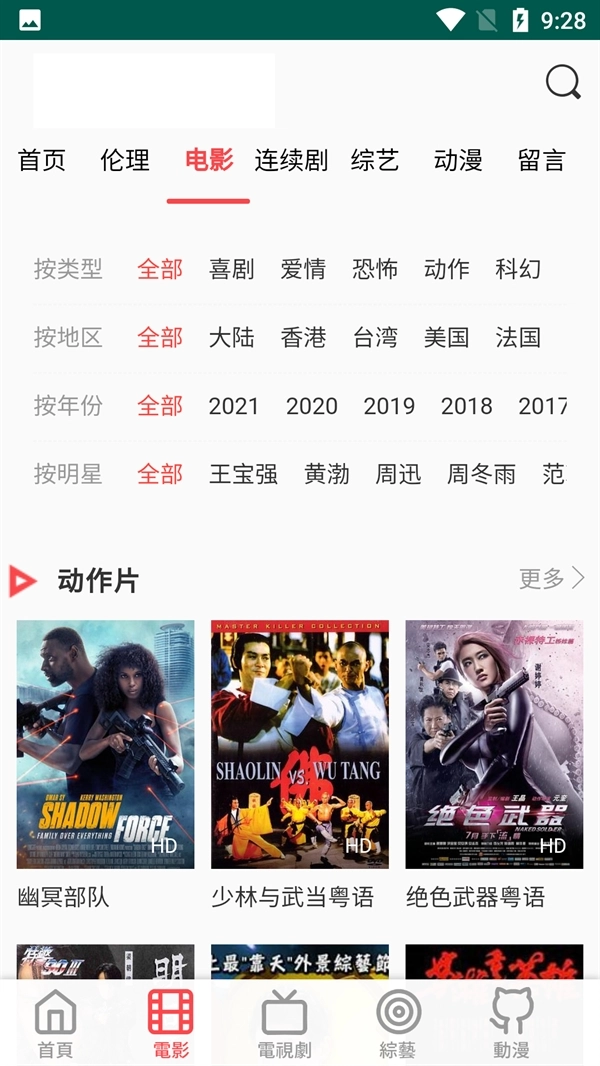Image resolution: width=600 pixels, height=1066 pixels.
Task: Switch to the 電視劇 bottom tab
Action: 284,1024
